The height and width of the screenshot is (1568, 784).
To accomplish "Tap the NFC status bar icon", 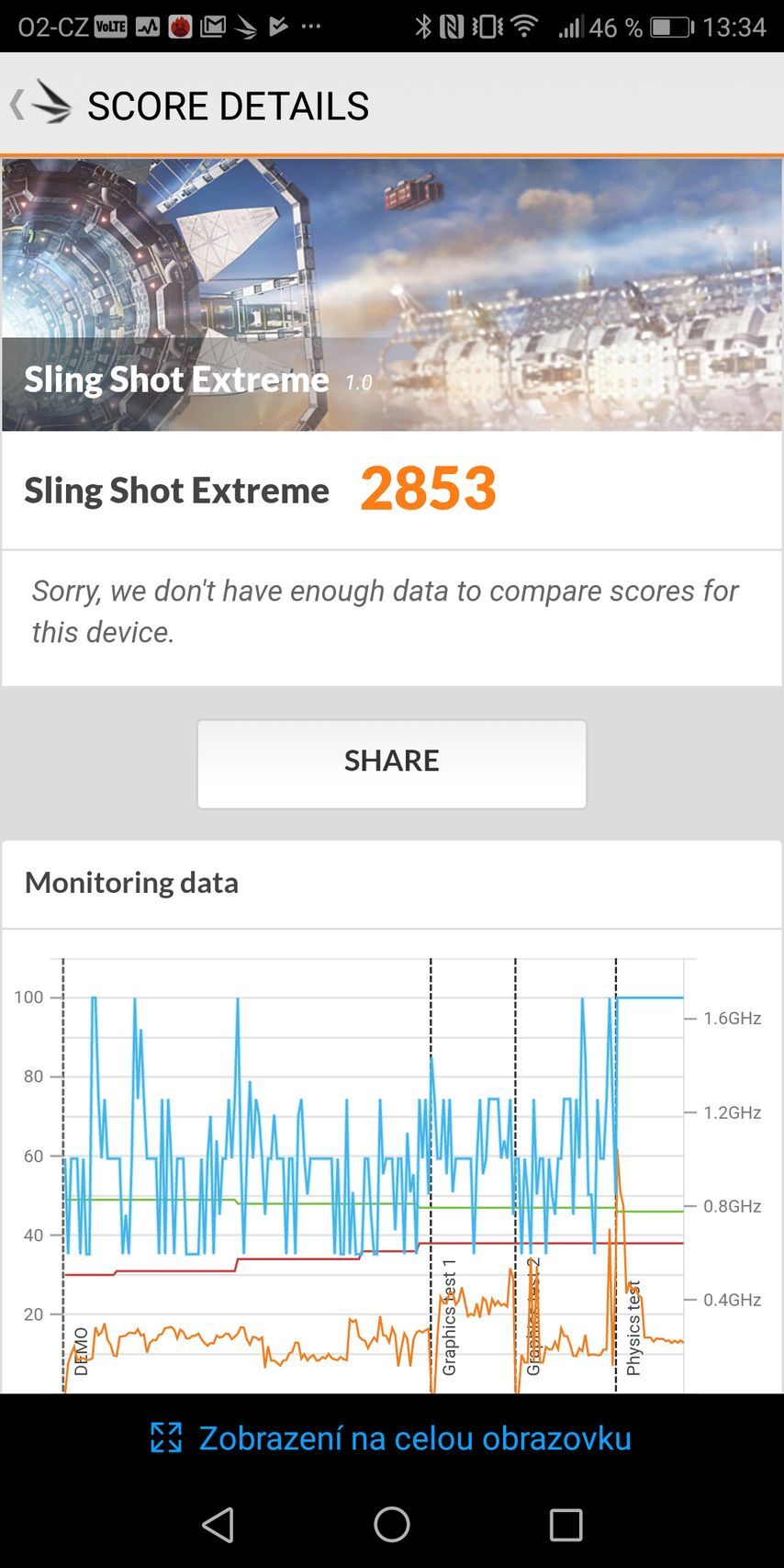I will click(452, 26).
